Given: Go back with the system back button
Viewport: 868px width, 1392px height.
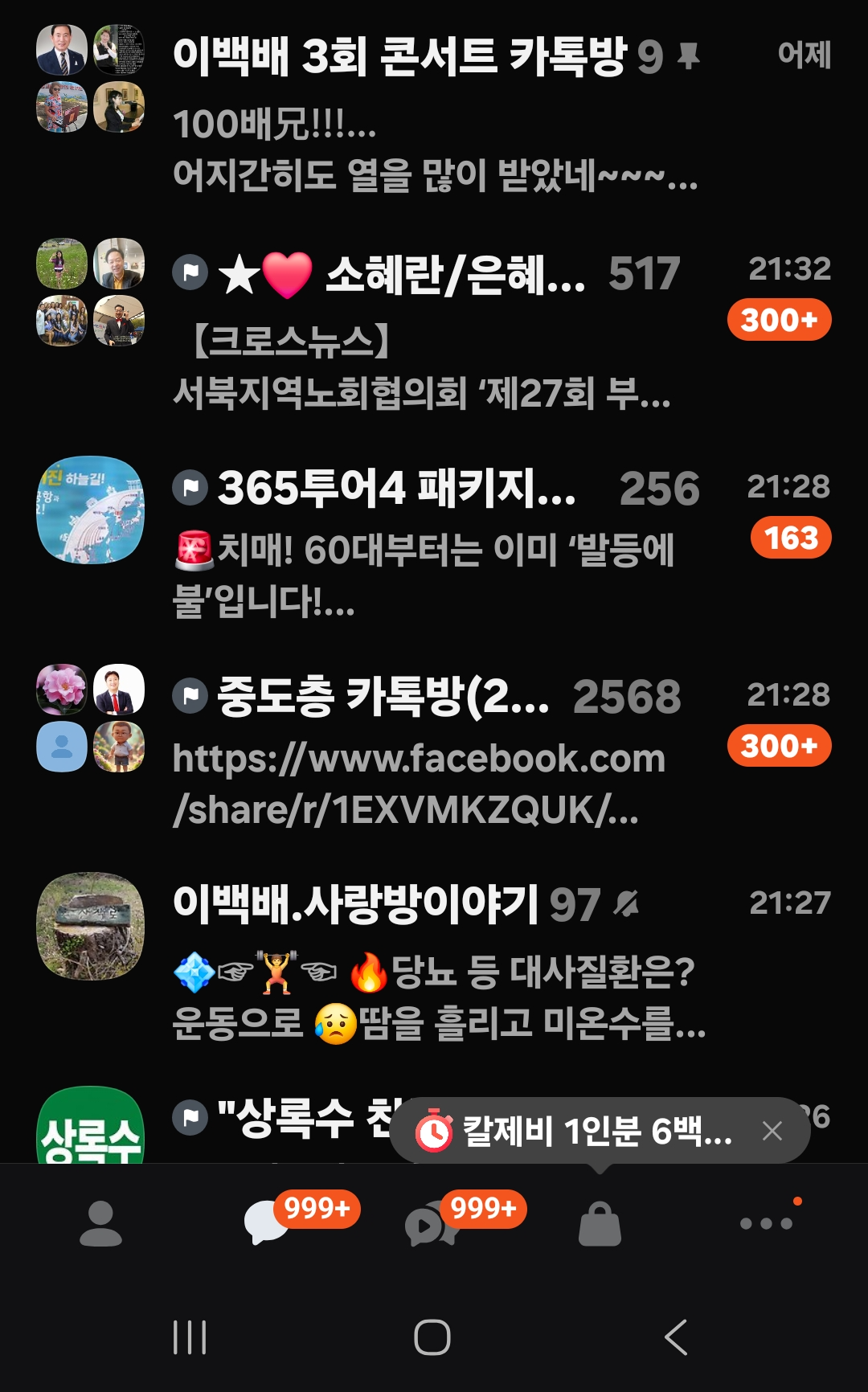Looking at the screenshot, I should (676, 1337).
